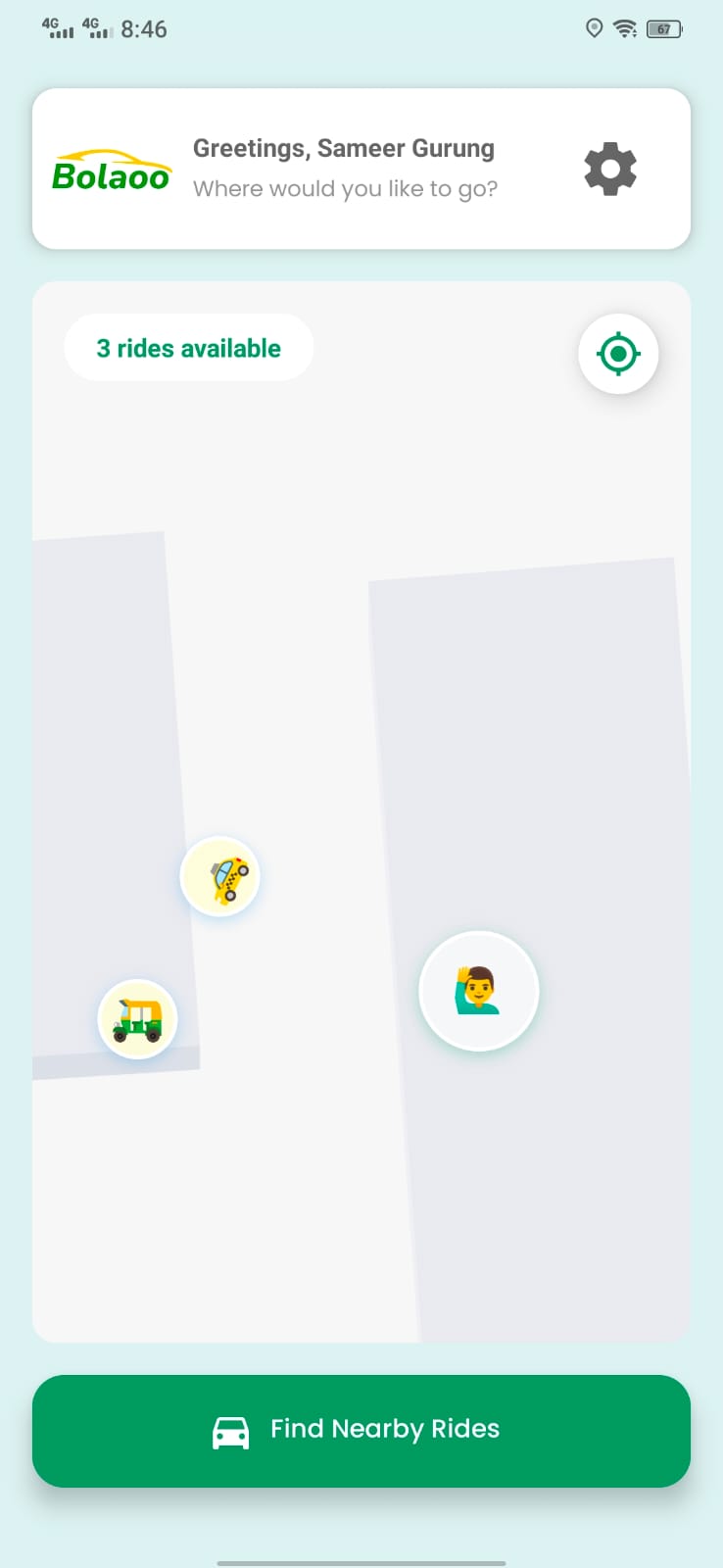Recenter map on my current location
The image size is (723, 1568).
point(618,354)
